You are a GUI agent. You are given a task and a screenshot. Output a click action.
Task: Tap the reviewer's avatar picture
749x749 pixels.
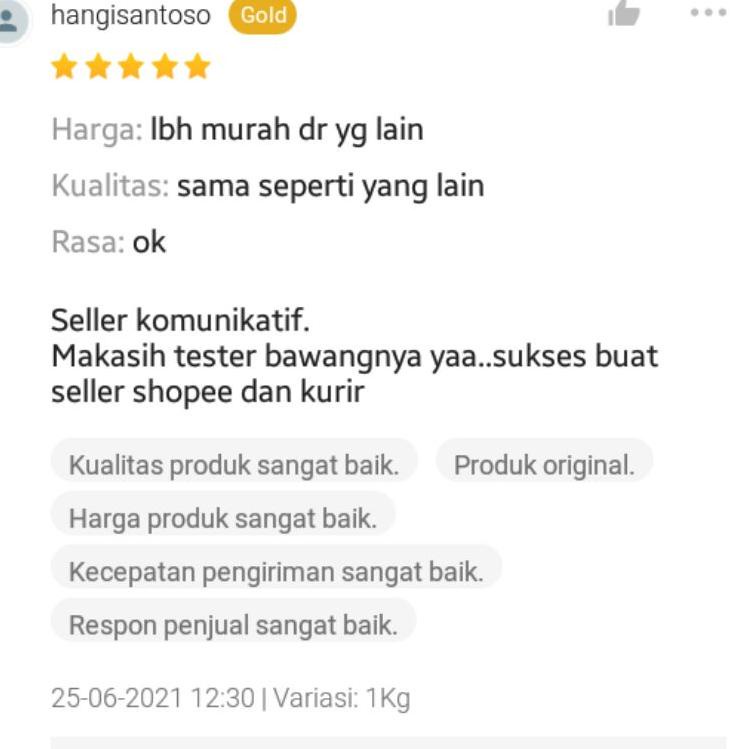tap(10, 18)
